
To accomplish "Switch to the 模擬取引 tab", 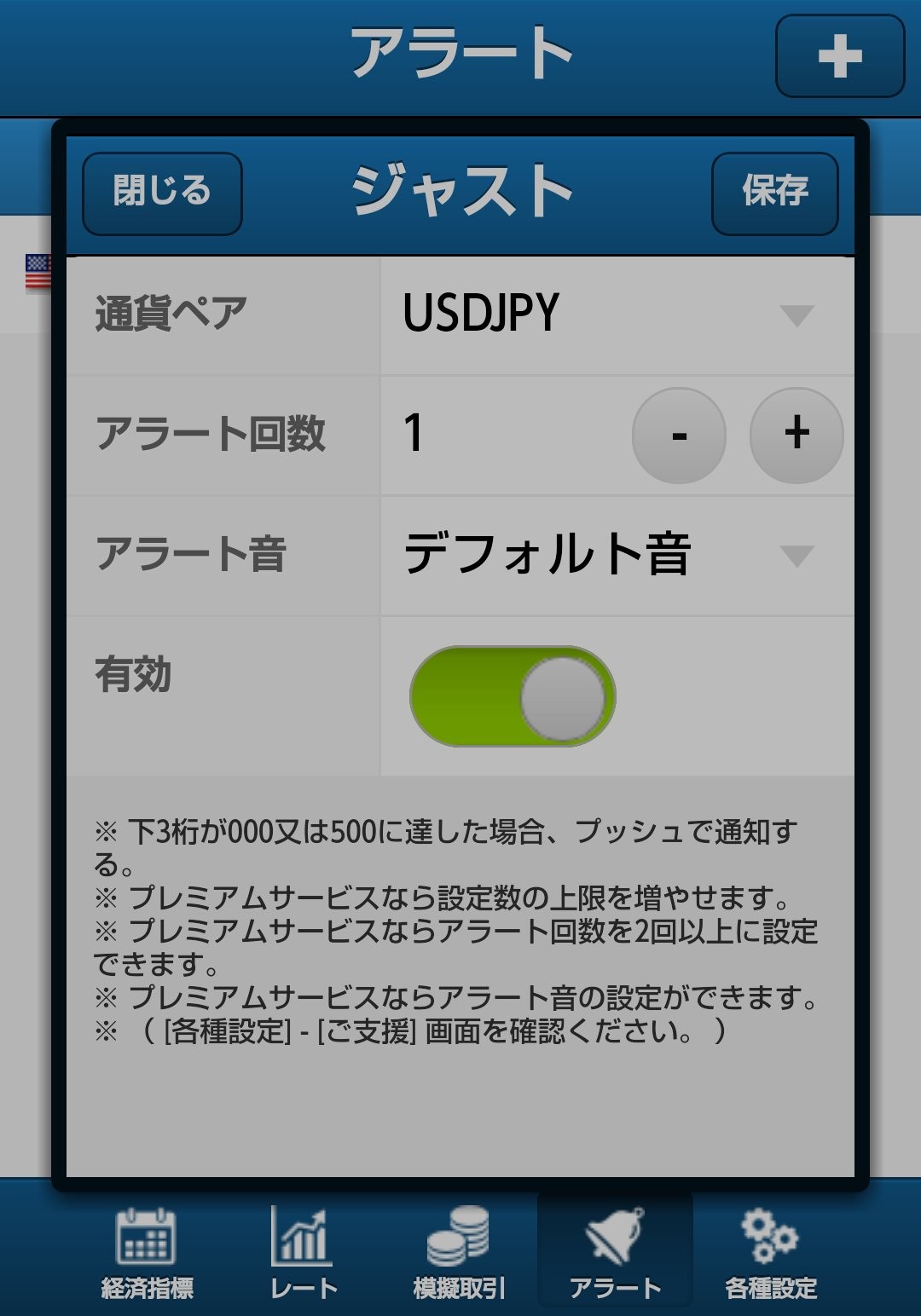I will (459, 1251).
